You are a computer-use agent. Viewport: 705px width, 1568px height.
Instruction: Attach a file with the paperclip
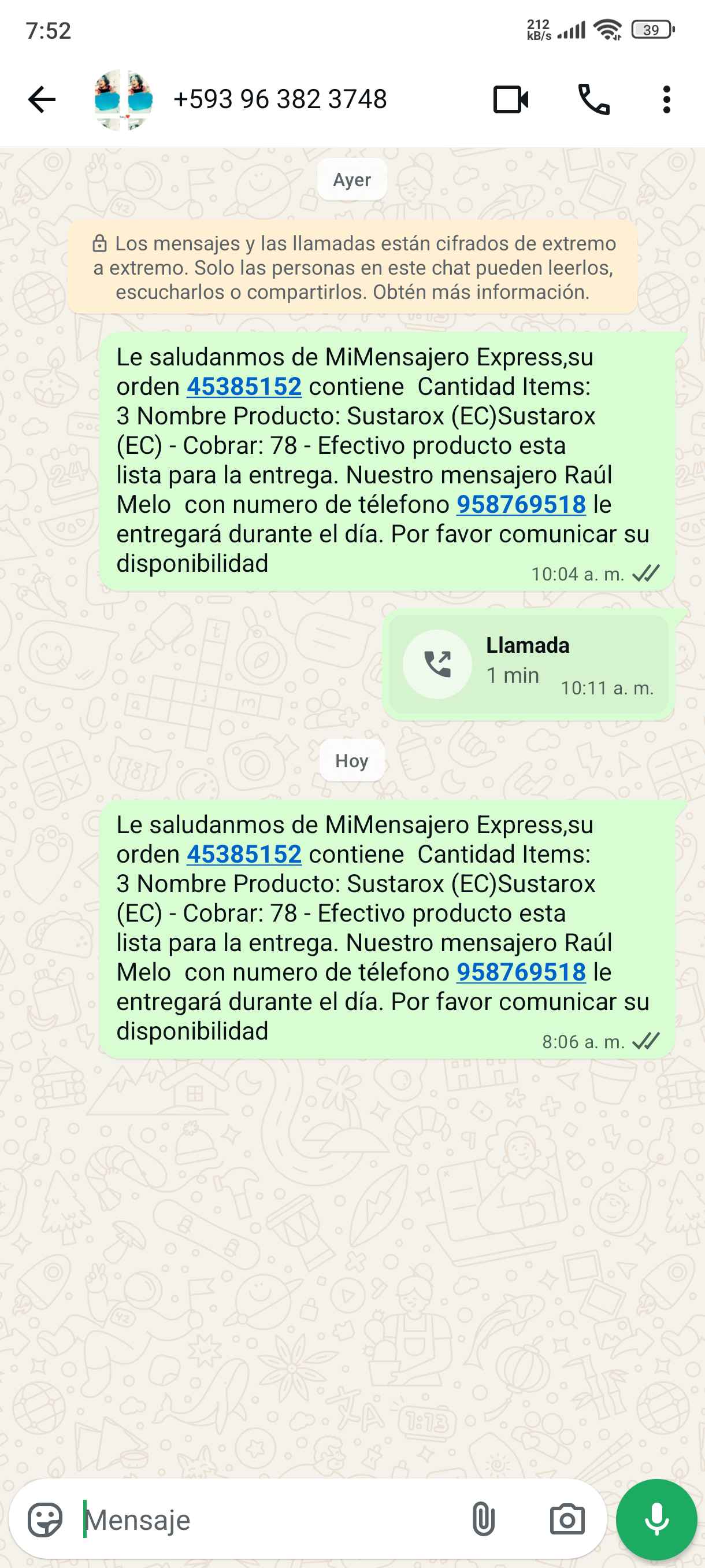point(483,1520)
